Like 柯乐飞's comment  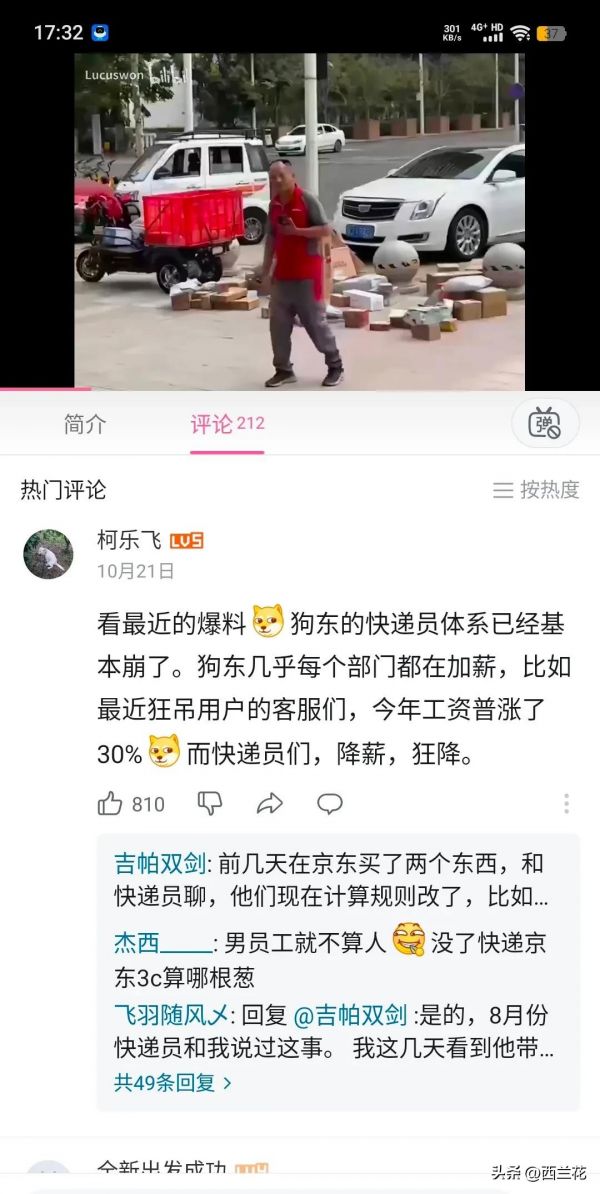(111, 803)
